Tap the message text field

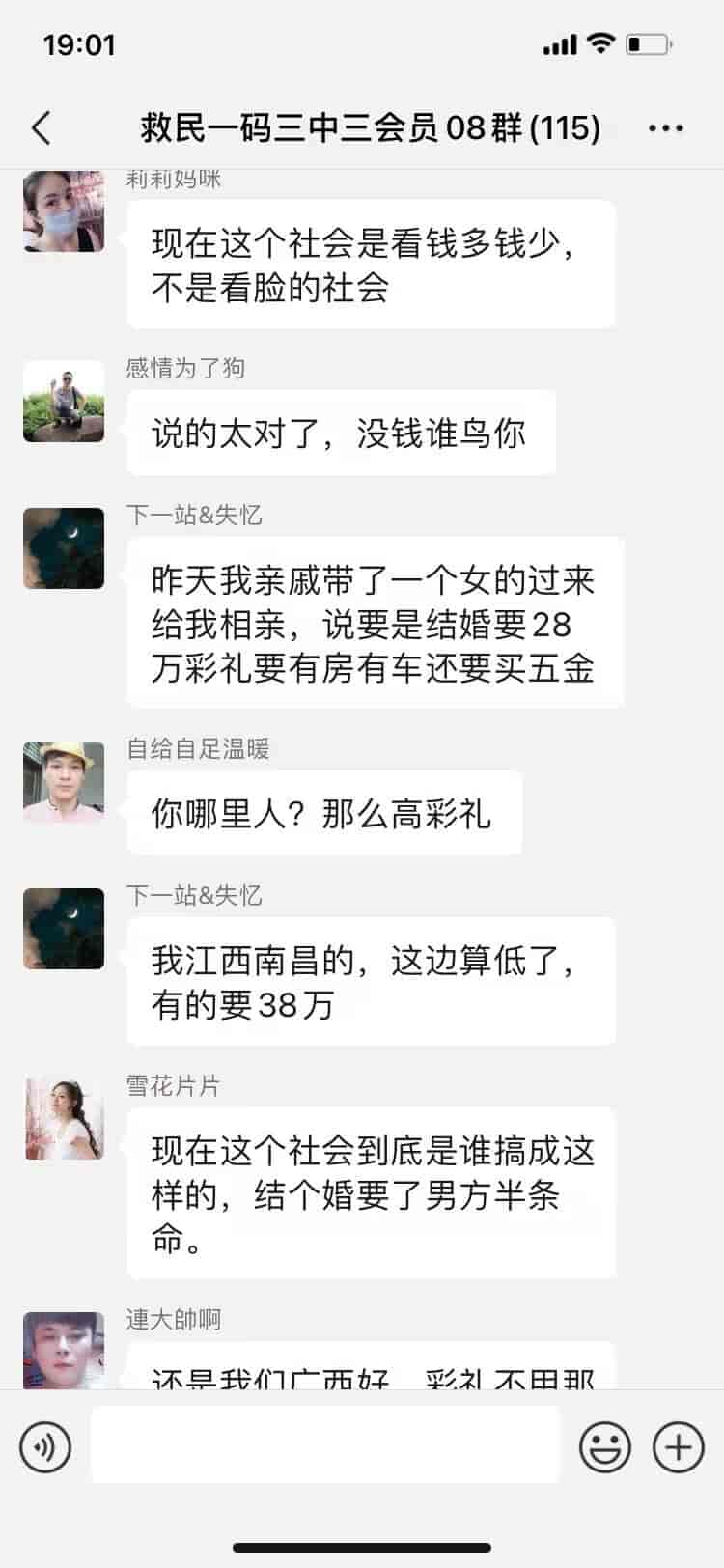tap(325, 1444)
